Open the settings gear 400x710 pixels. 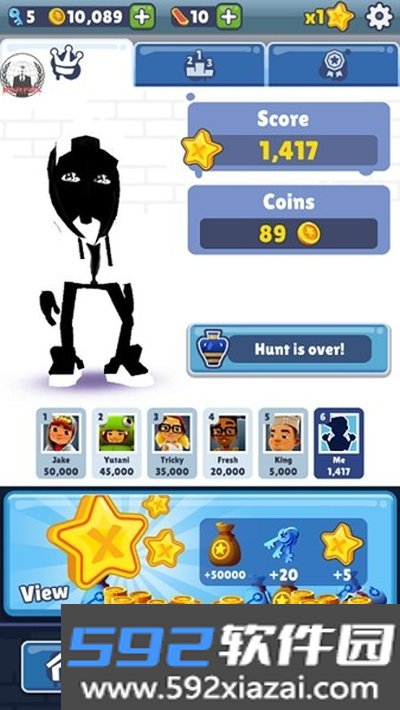point(379,17)
